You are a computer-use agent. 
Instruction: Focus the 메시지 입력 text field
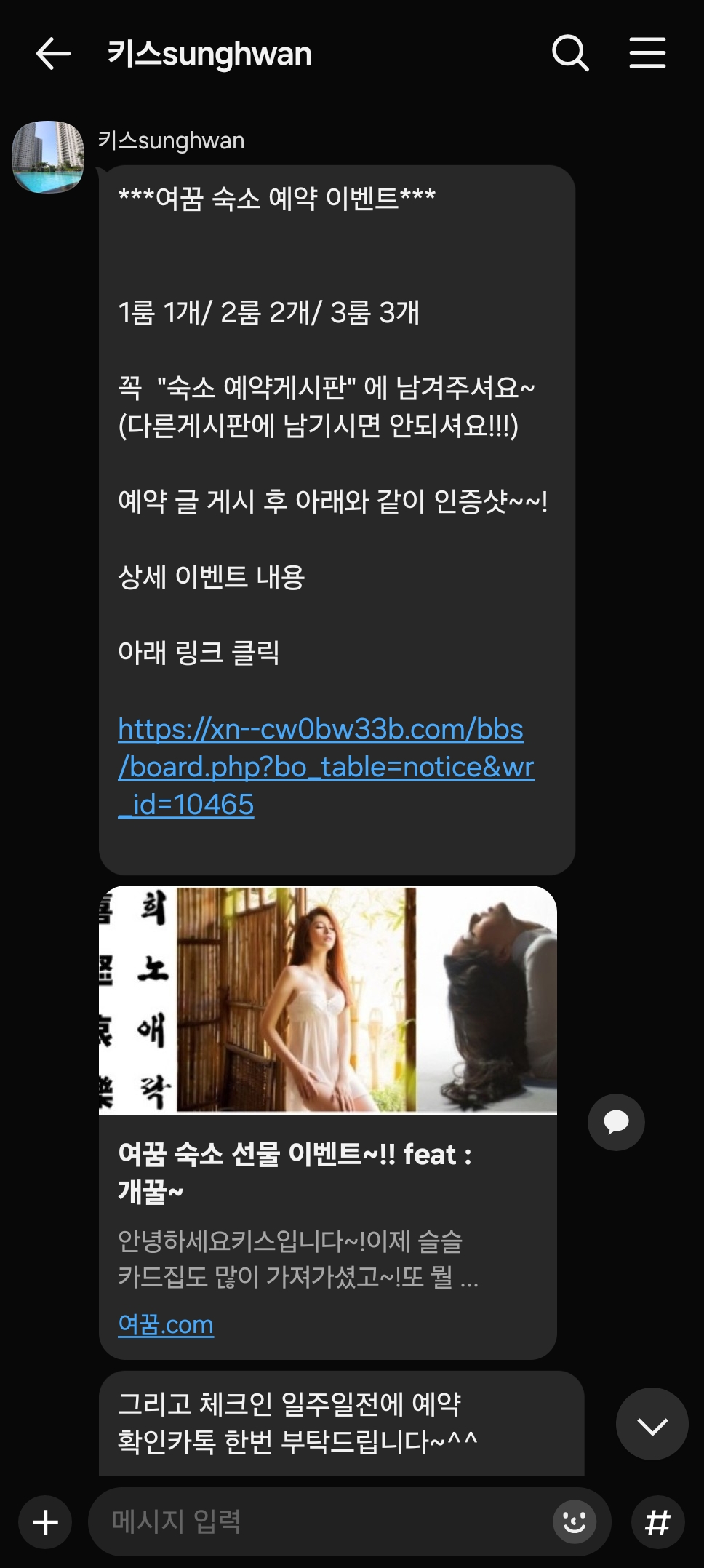click(320, 1521)
